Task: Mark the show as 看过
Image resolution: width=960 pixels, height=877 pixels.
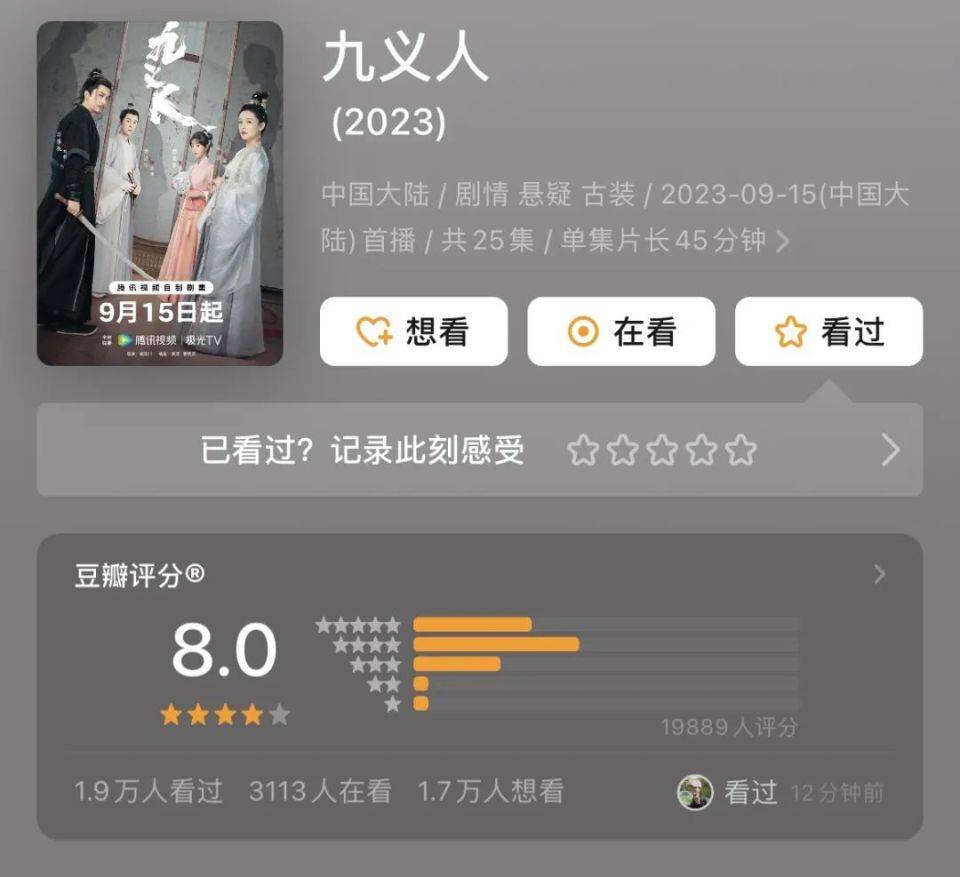Action: point(828,332)
